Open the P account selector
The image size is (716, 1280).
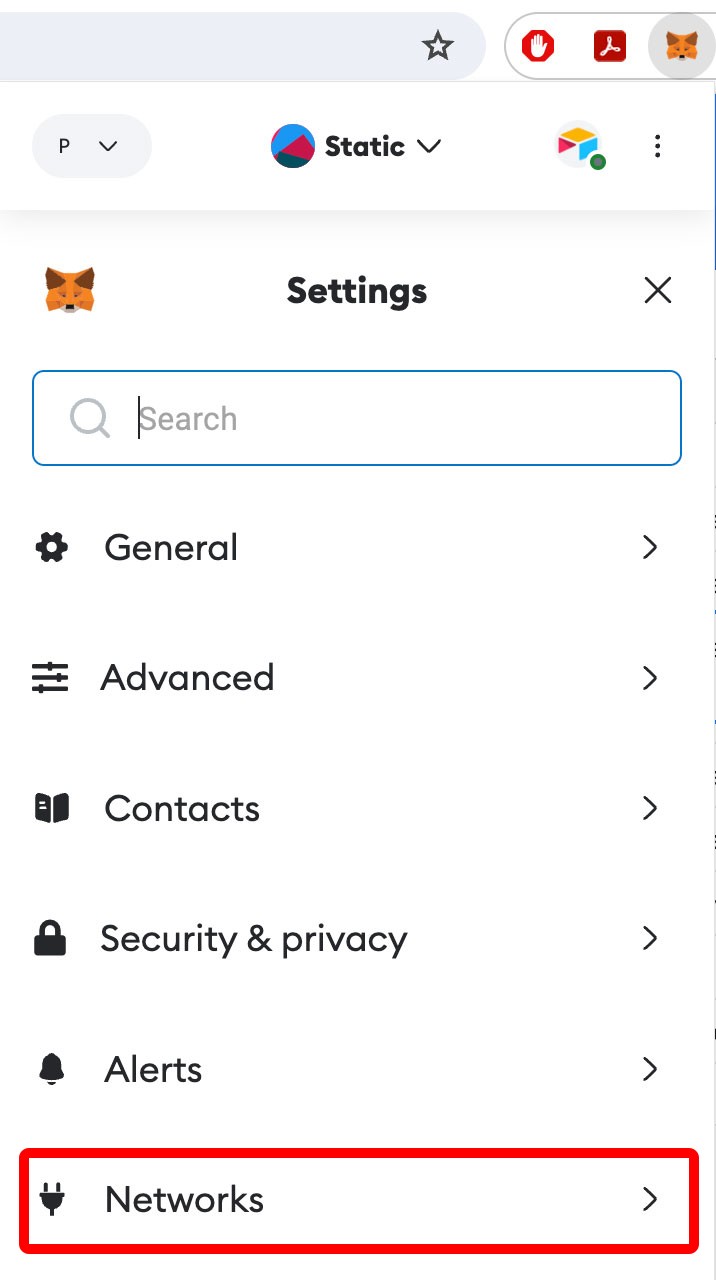click(x=91, y=146)
